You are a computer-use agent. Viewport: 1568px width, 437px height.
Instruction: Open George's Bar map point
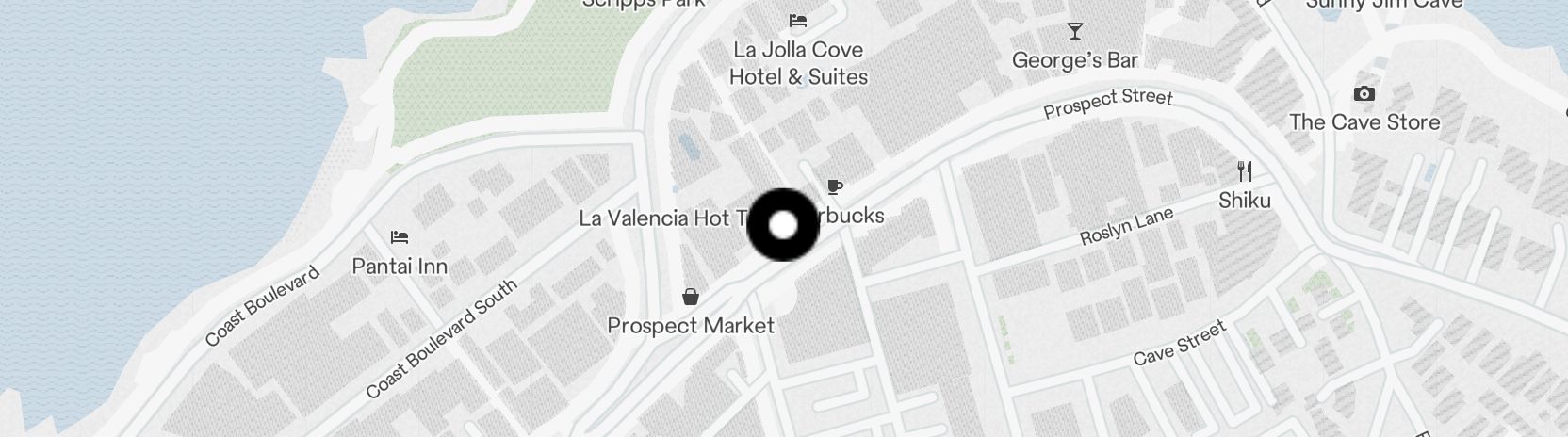tap(1074, 32)
